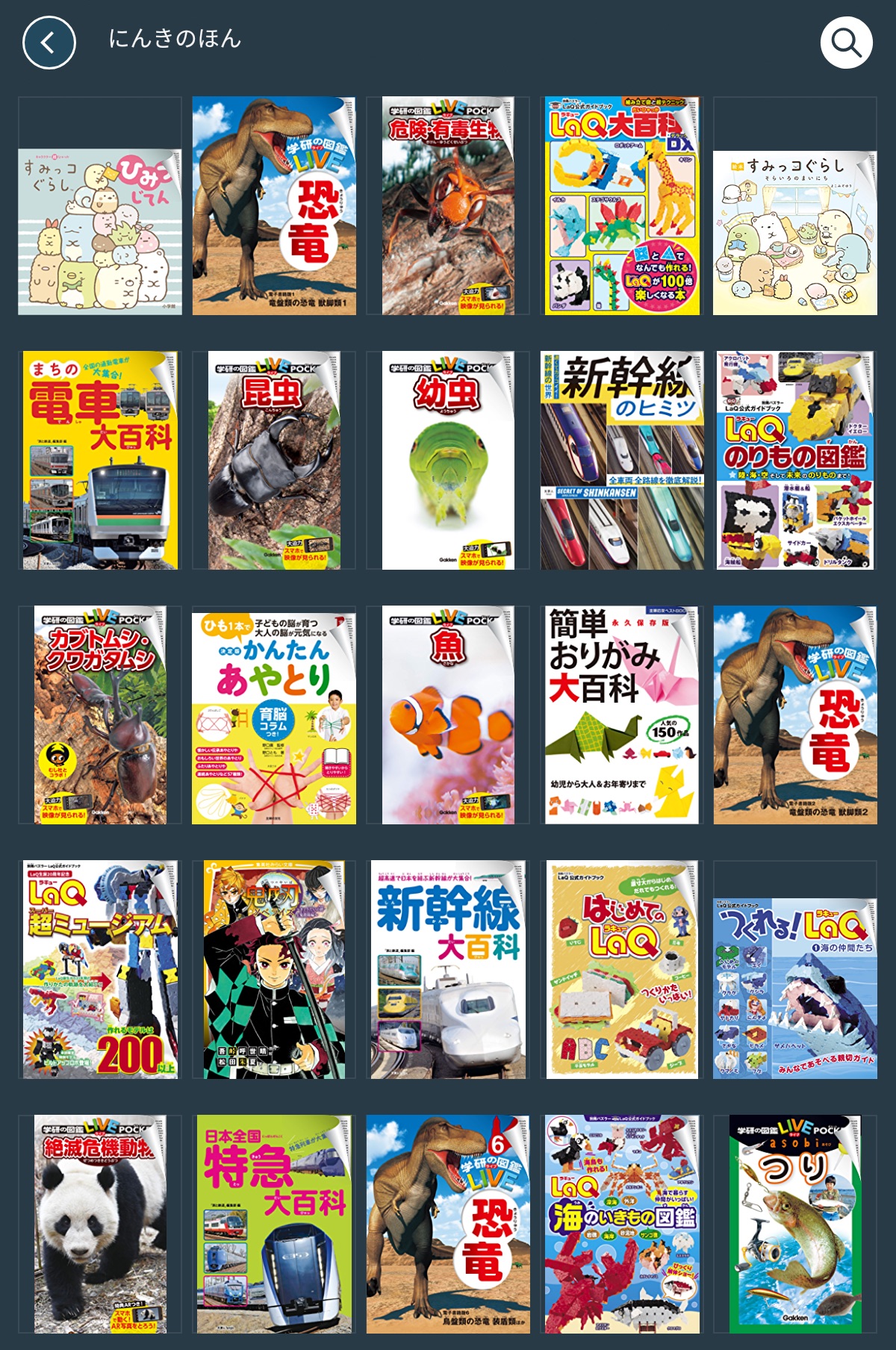Screen dimensions: 896x1350
Task: Open the つり fishing book
Action: pyautogui.click(x=795, y=1225)
